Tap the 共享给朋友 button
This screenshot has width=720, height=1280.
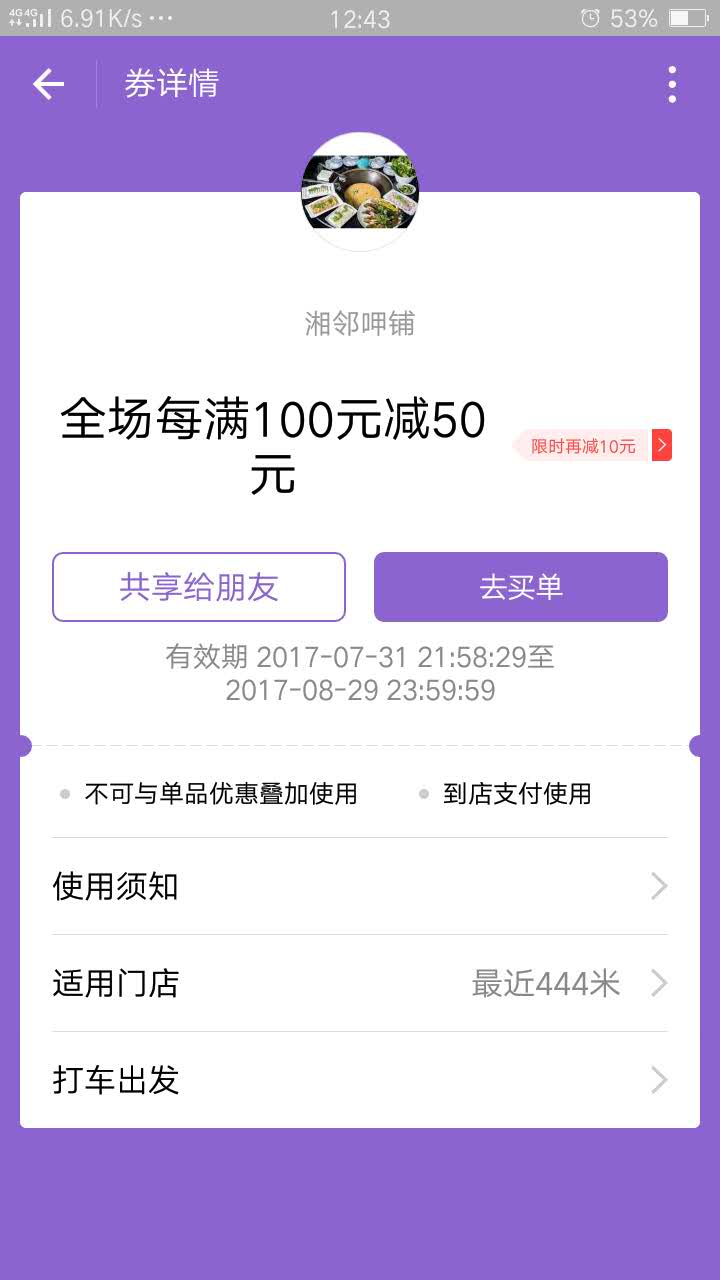click(199, 587)
